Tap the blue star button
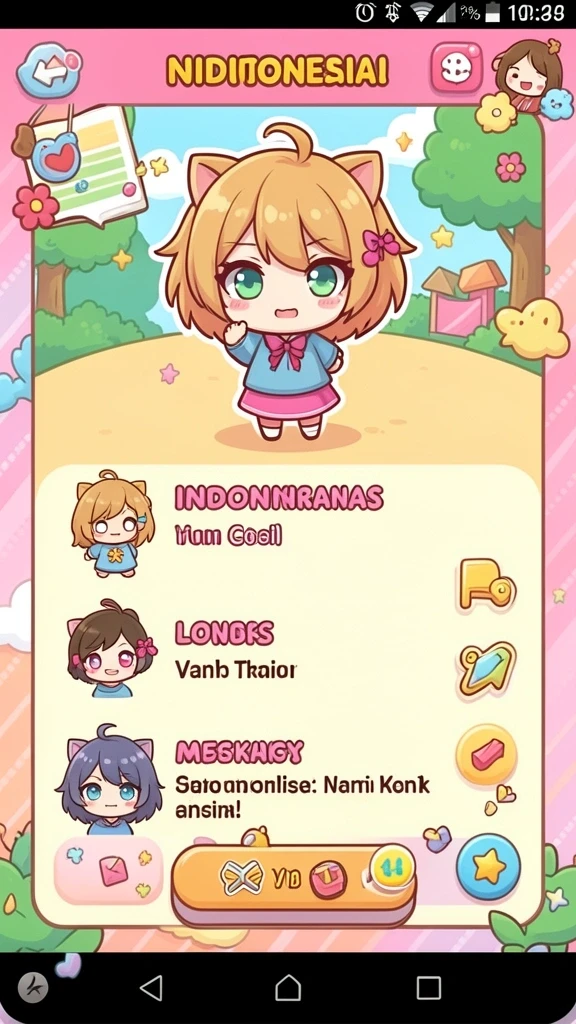 [x=488, y=867]
